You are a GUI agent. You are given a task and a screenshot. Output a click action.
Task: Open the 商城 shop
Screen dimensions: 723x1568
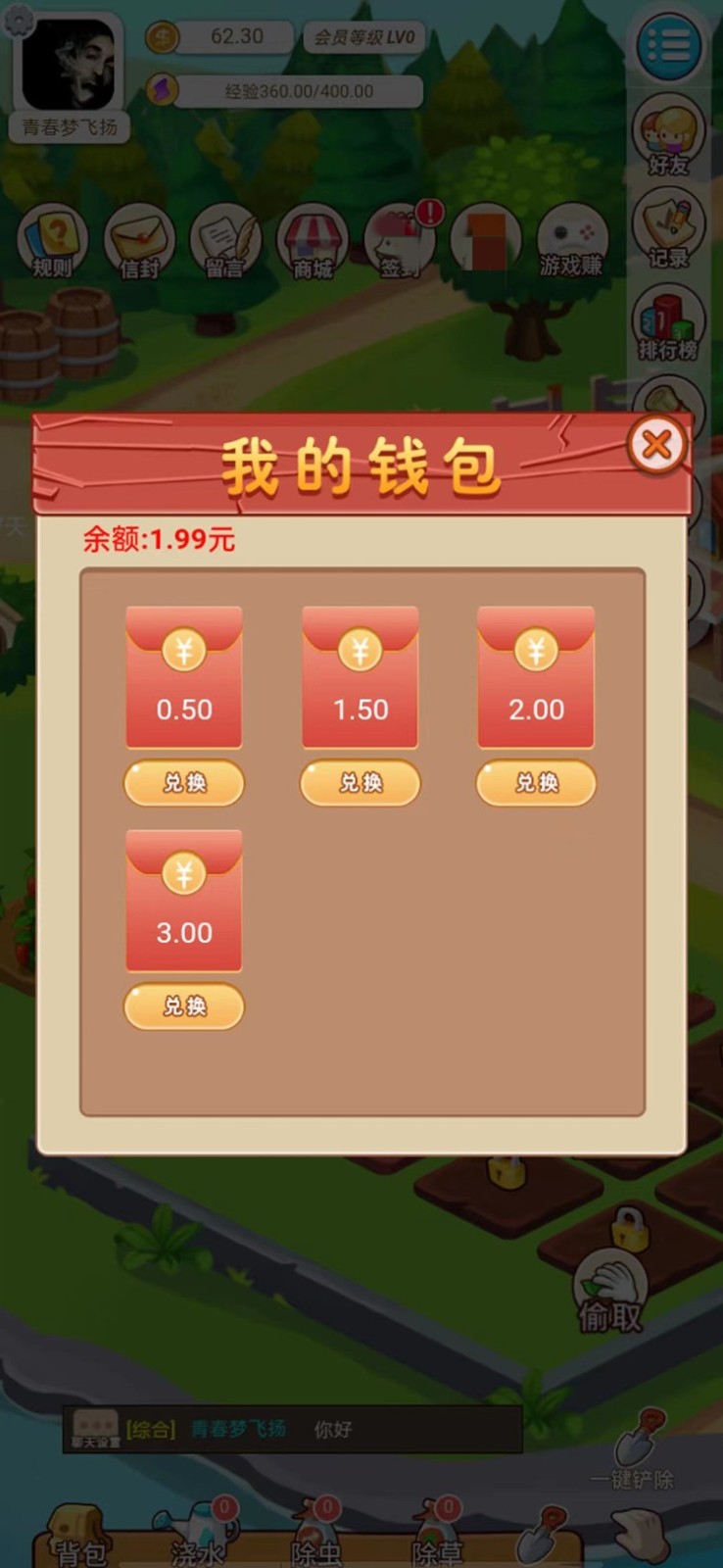click(x=313, y=241)
